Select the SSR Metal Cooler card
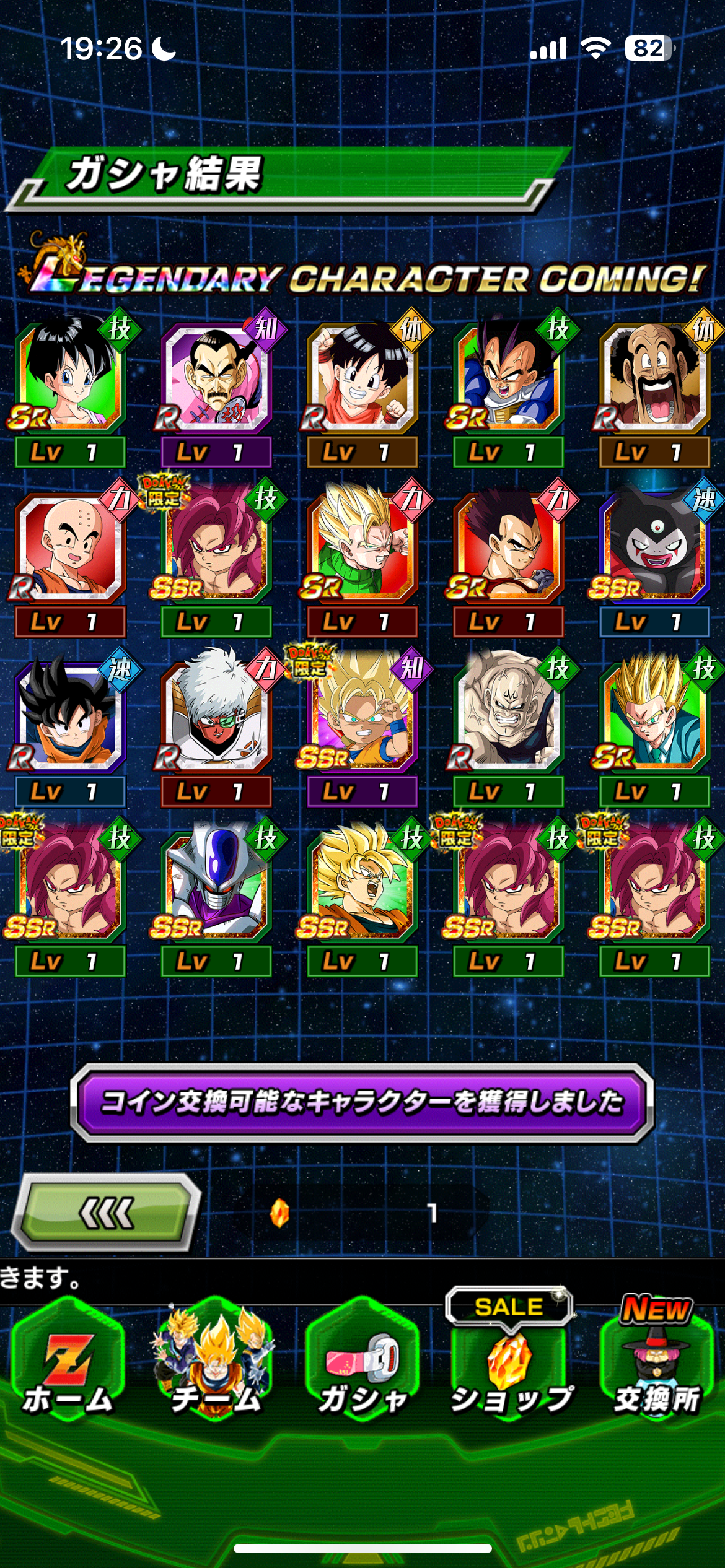 coord(216,887)
